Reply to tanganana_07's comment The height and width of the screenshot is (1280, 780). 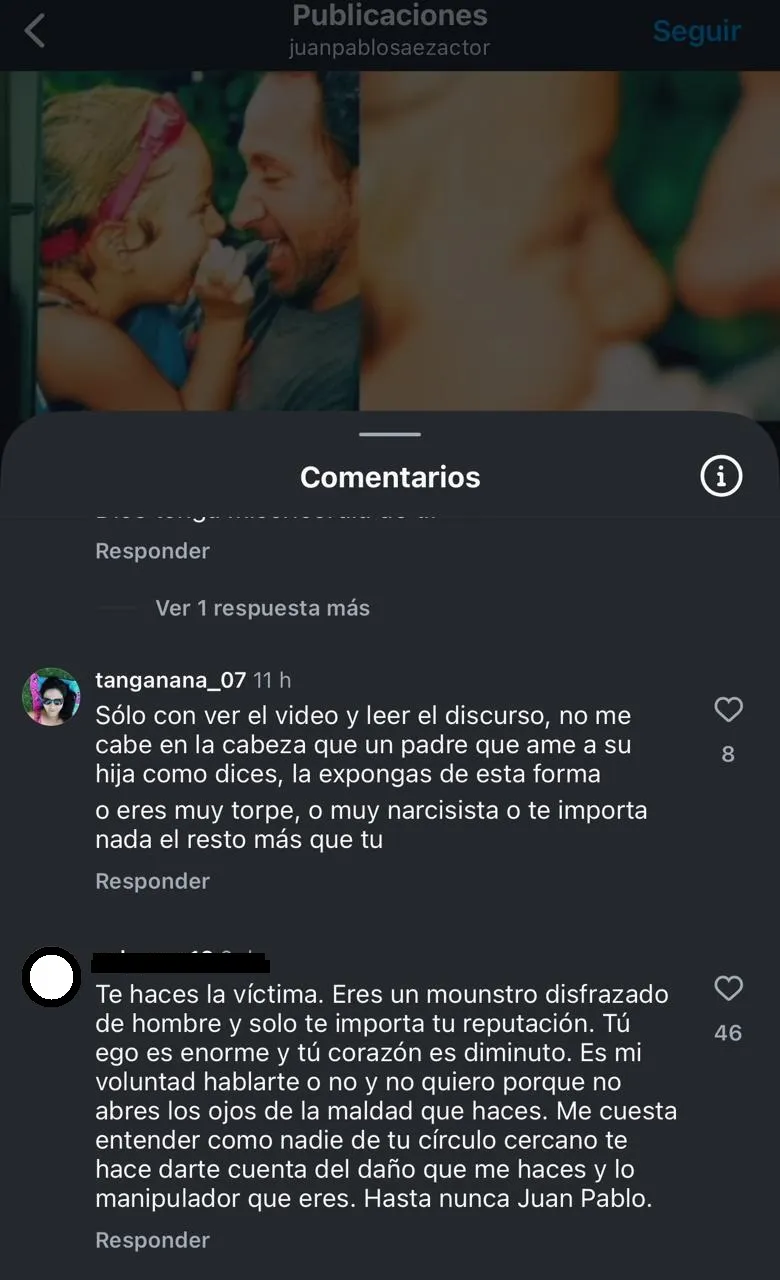[152, 881]
